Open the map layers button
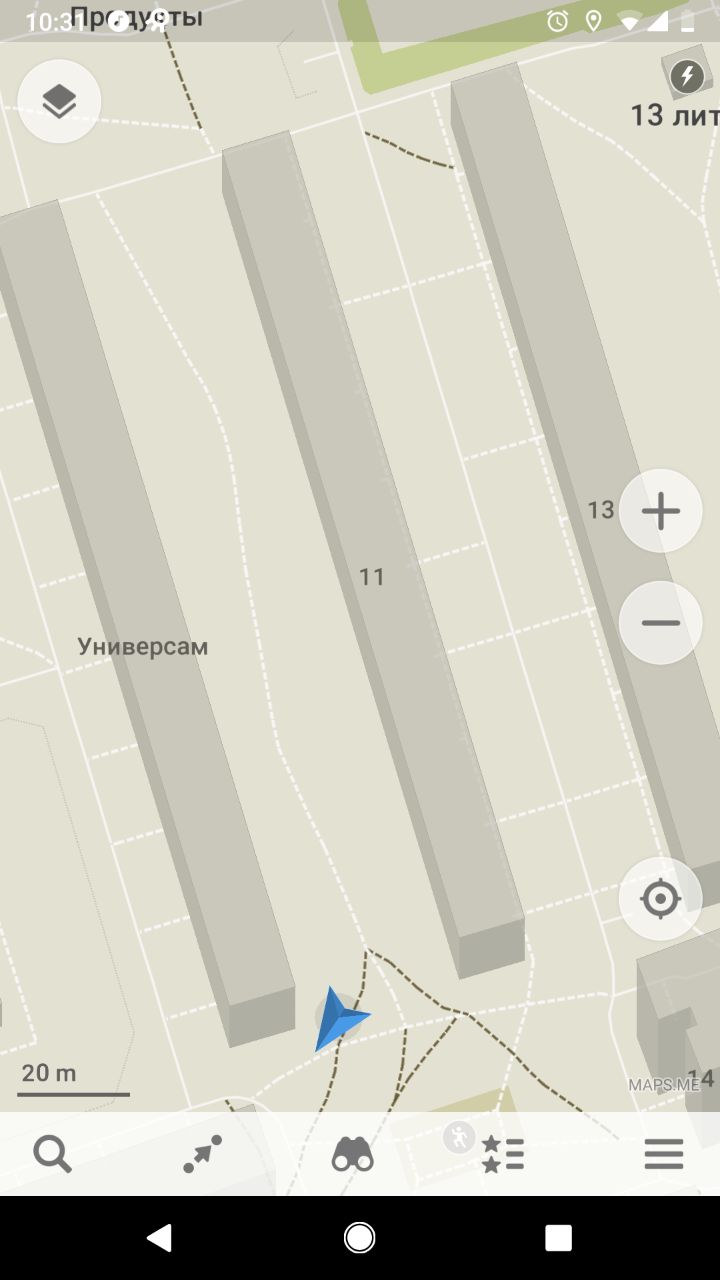720x1280 pixels. click(x=60, y=101)
